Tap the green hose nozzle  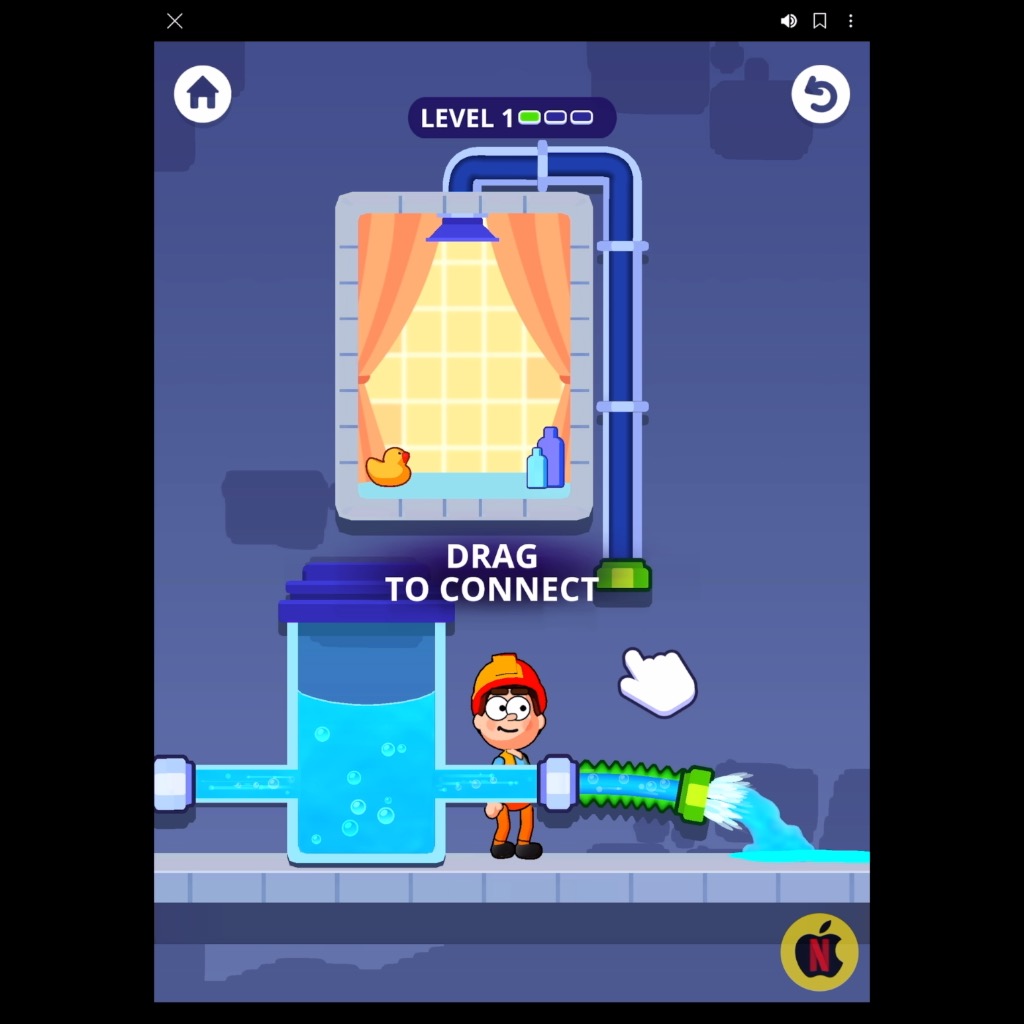695,795
